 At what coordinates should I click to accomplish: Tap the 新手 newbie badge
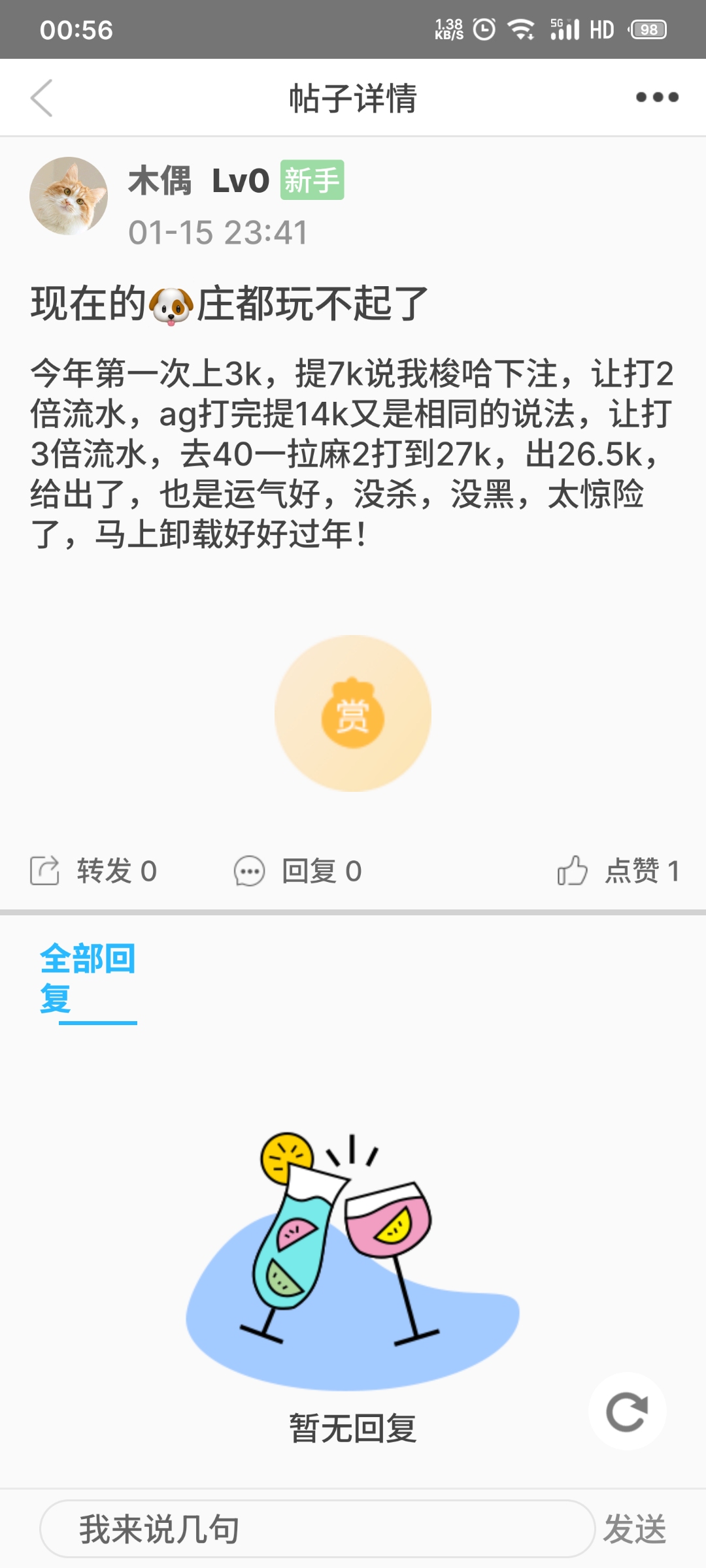click(x=312, y=182)
